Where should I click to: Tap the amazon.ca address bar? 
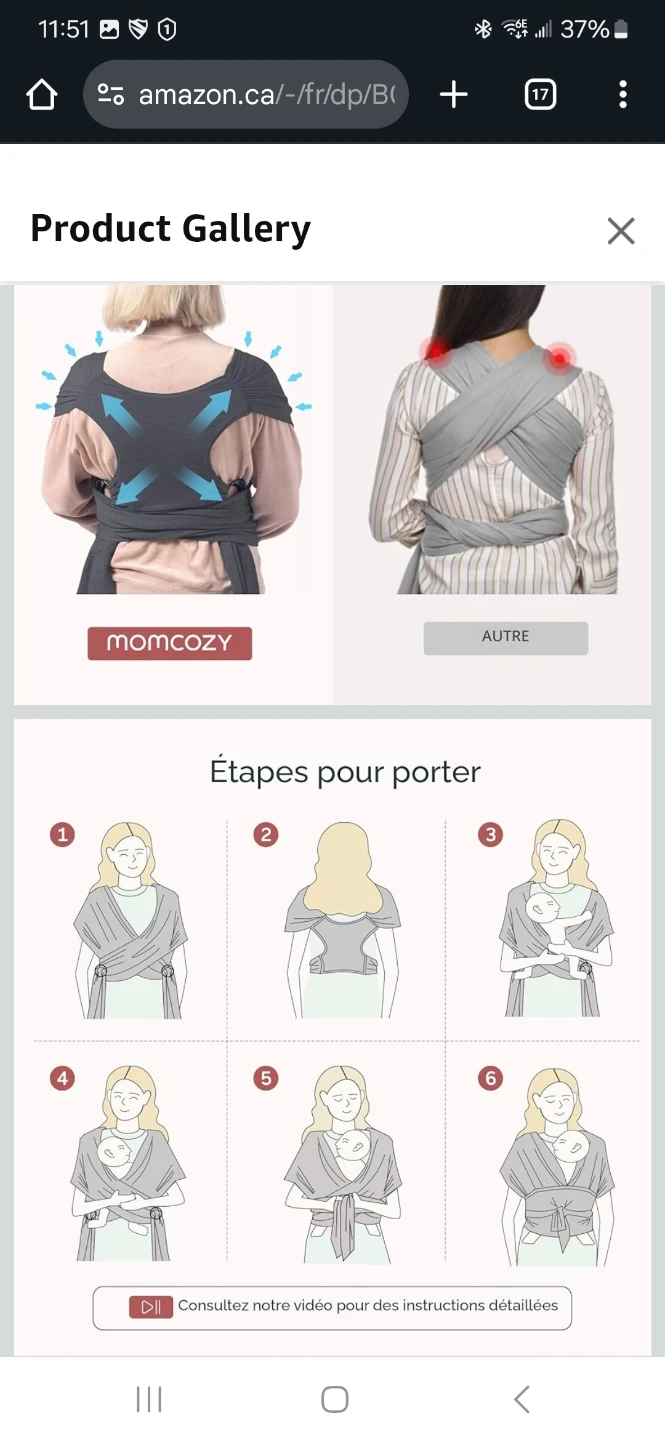click(x=268, y=95)
